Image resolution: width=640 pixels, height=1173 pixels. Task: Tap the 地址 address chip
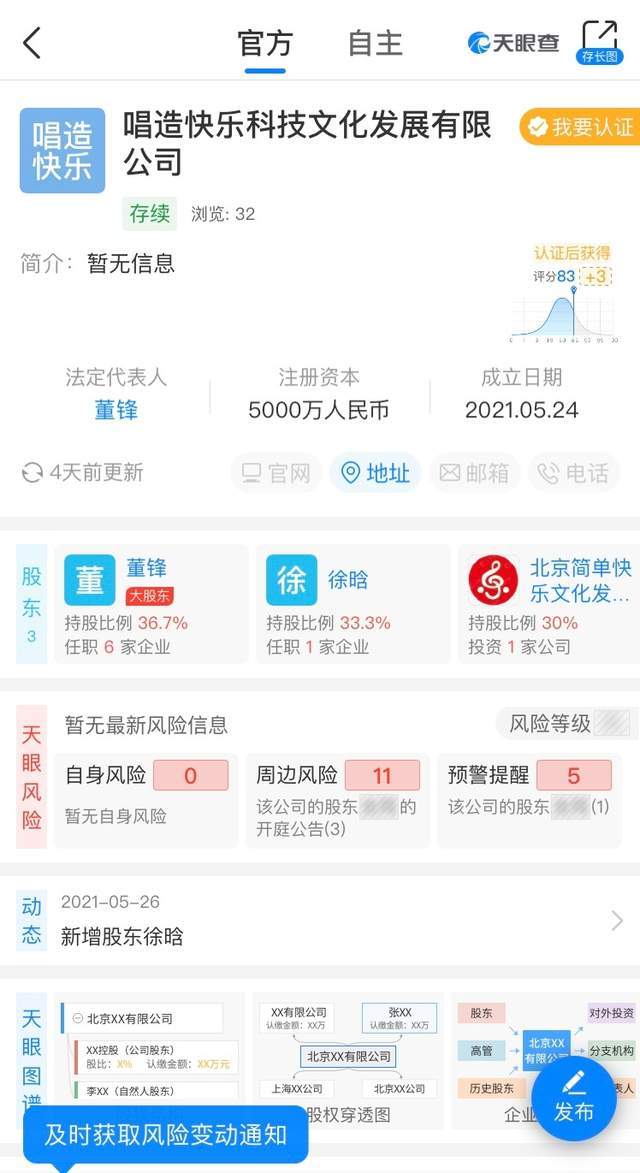pyautogui.click(x=376, y=473)
